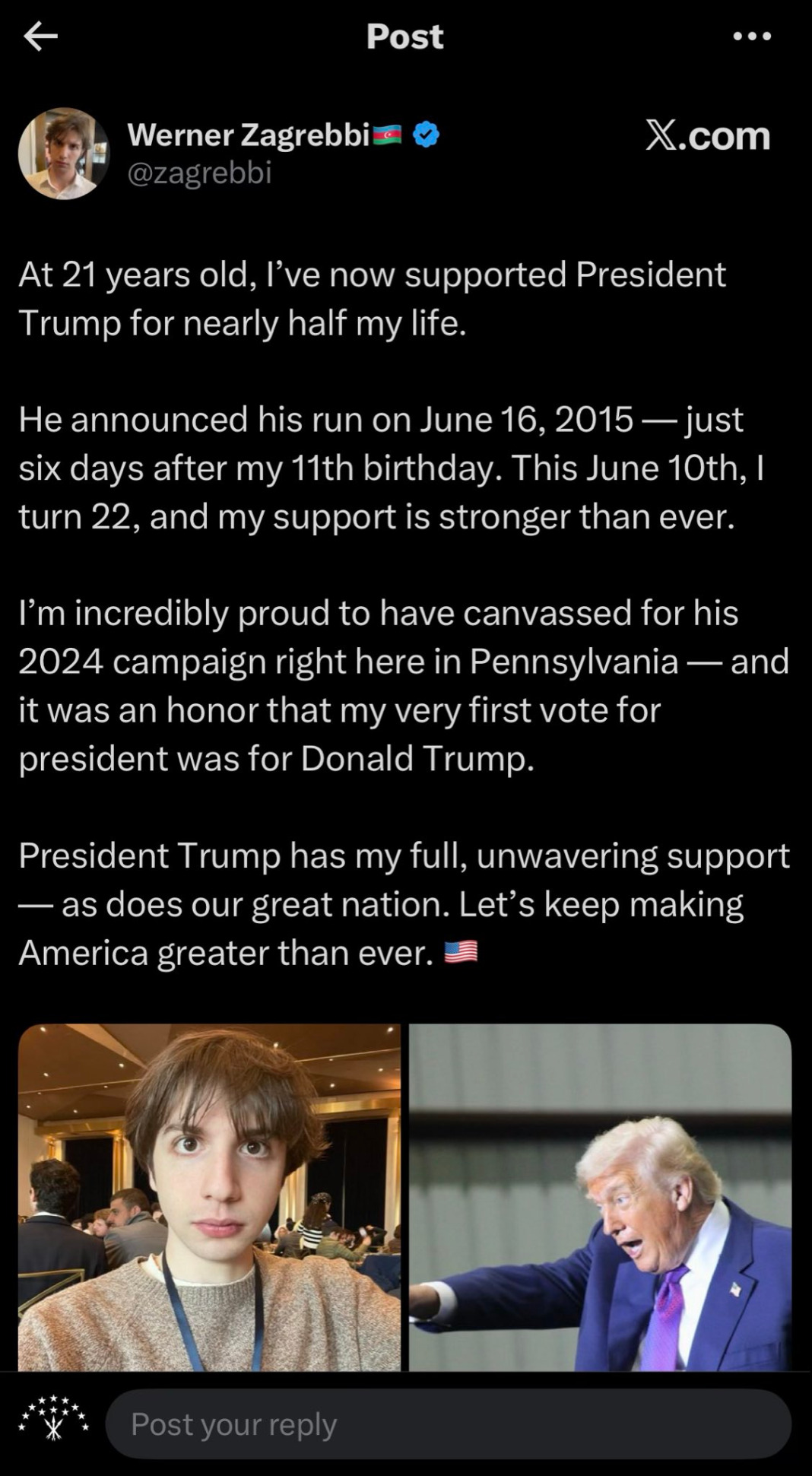Open the three-dot overflow menu

(752, 37)
